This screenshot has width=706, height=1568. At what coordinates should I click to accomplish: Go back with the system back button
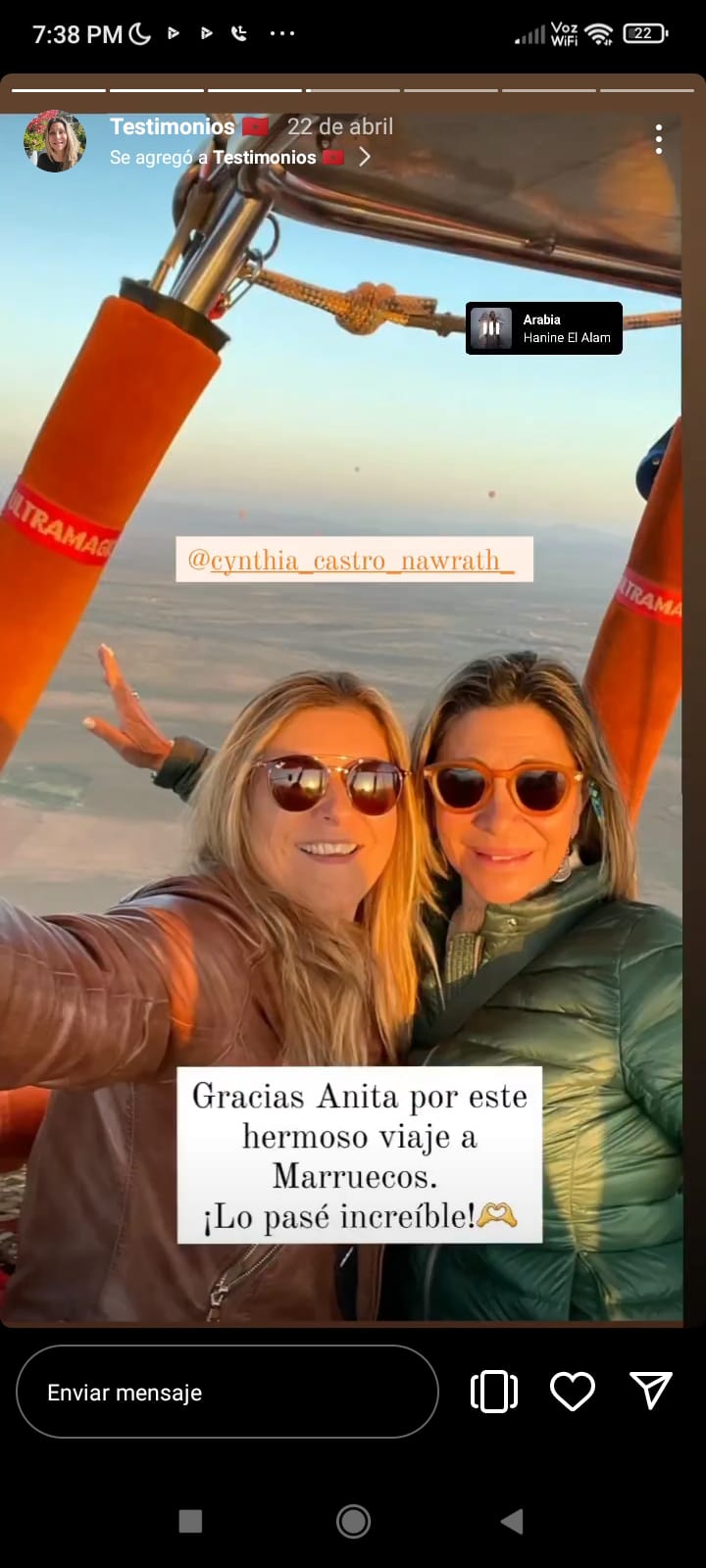[x=511, y=1521]
